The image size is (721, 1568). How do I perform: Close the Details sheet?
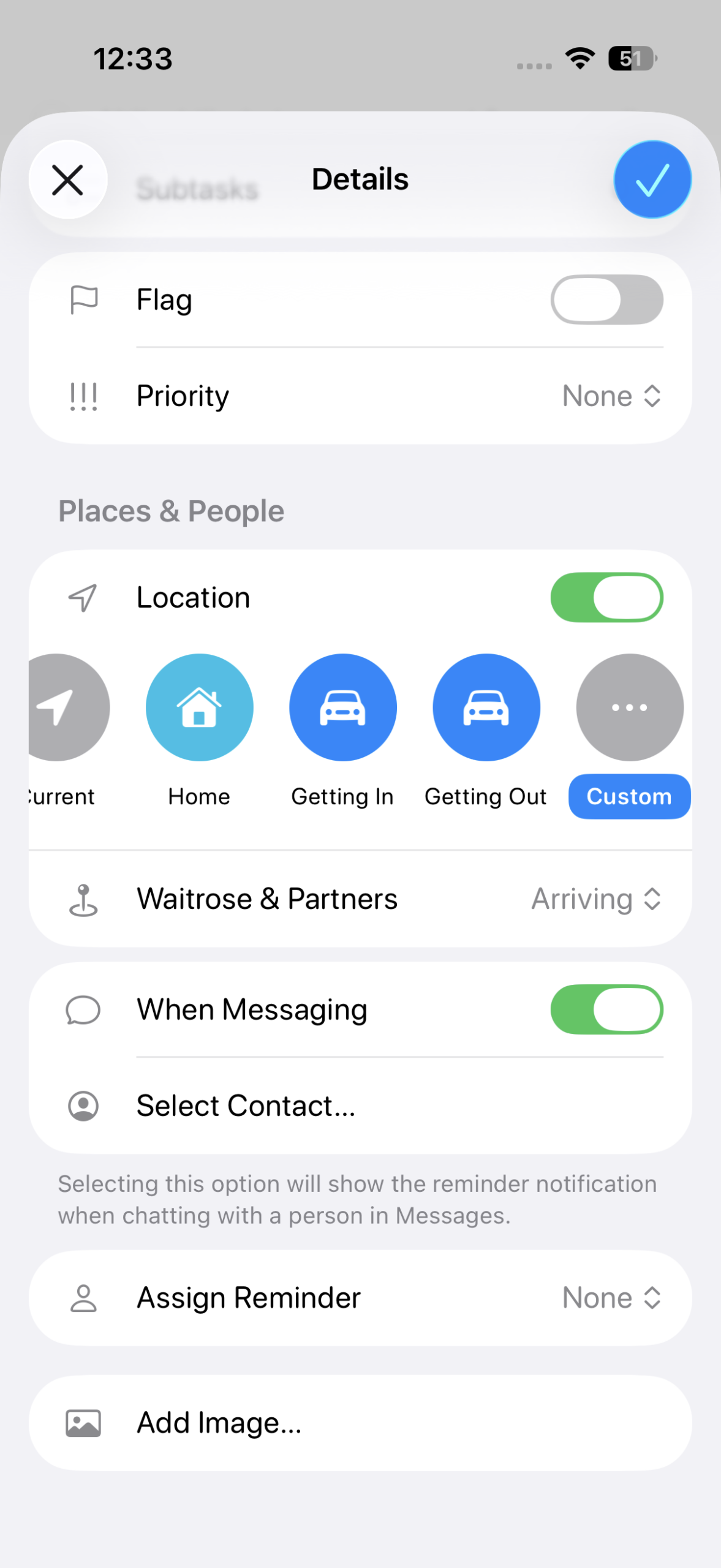point(67,180)
